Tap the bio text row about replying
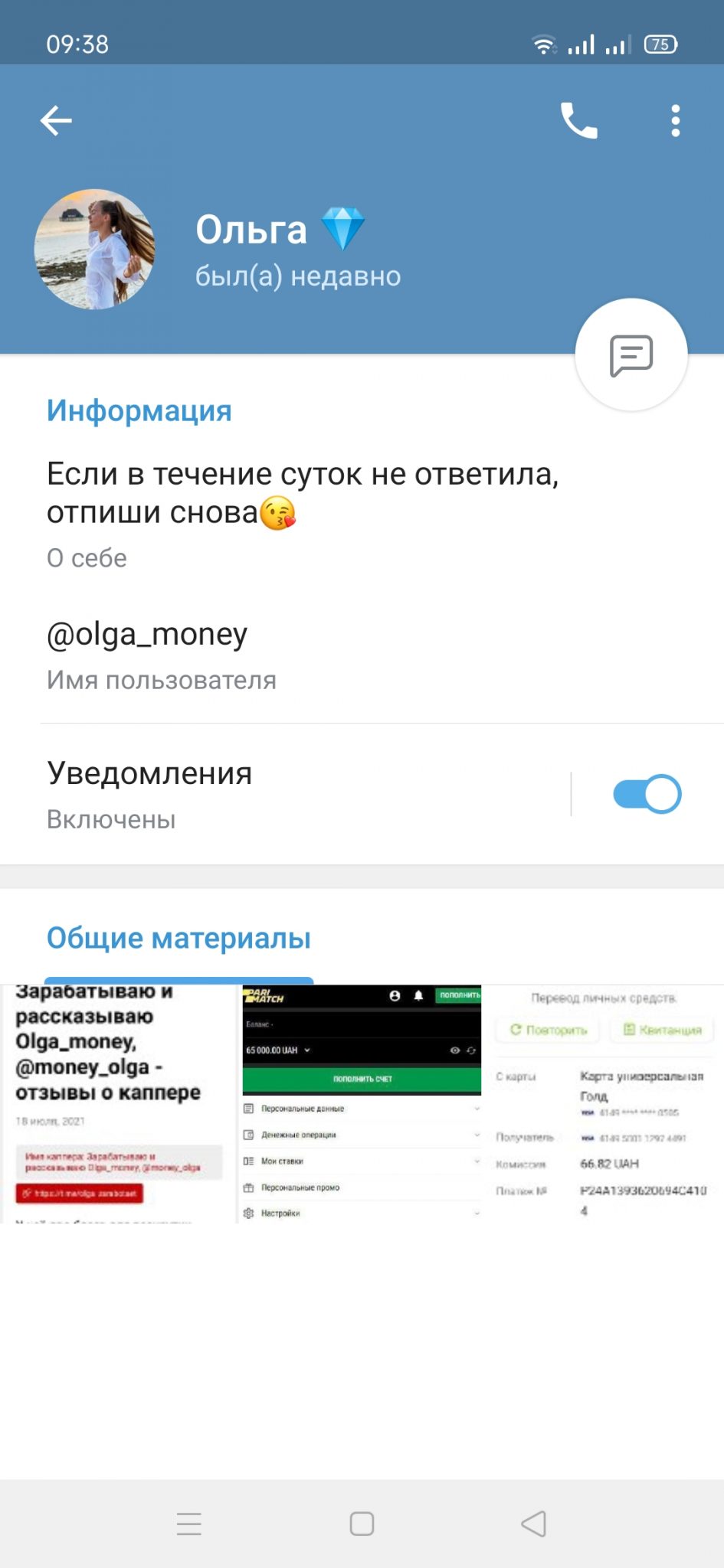 click(x=362, y=513)
